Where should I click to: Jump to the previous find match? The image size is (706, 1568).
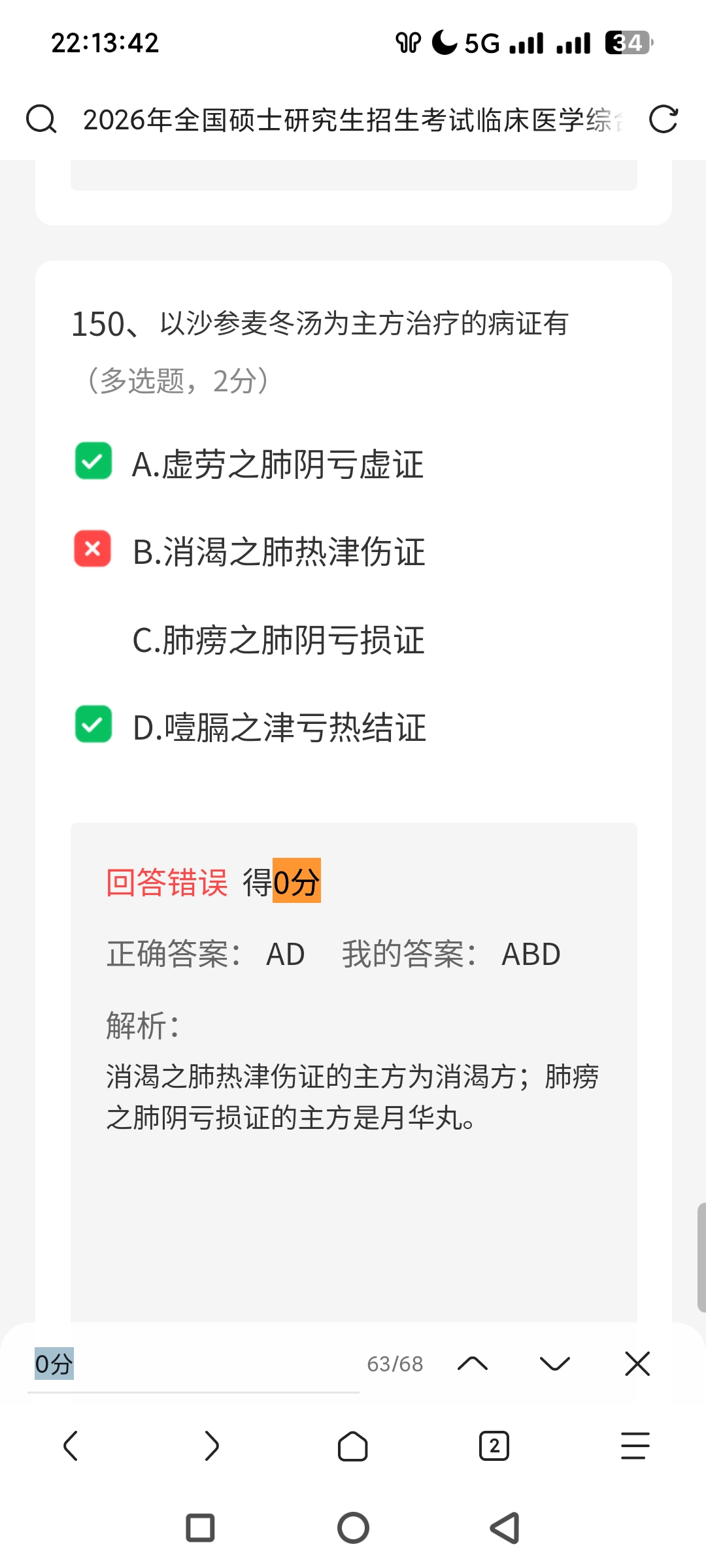tap(473, 1364)
